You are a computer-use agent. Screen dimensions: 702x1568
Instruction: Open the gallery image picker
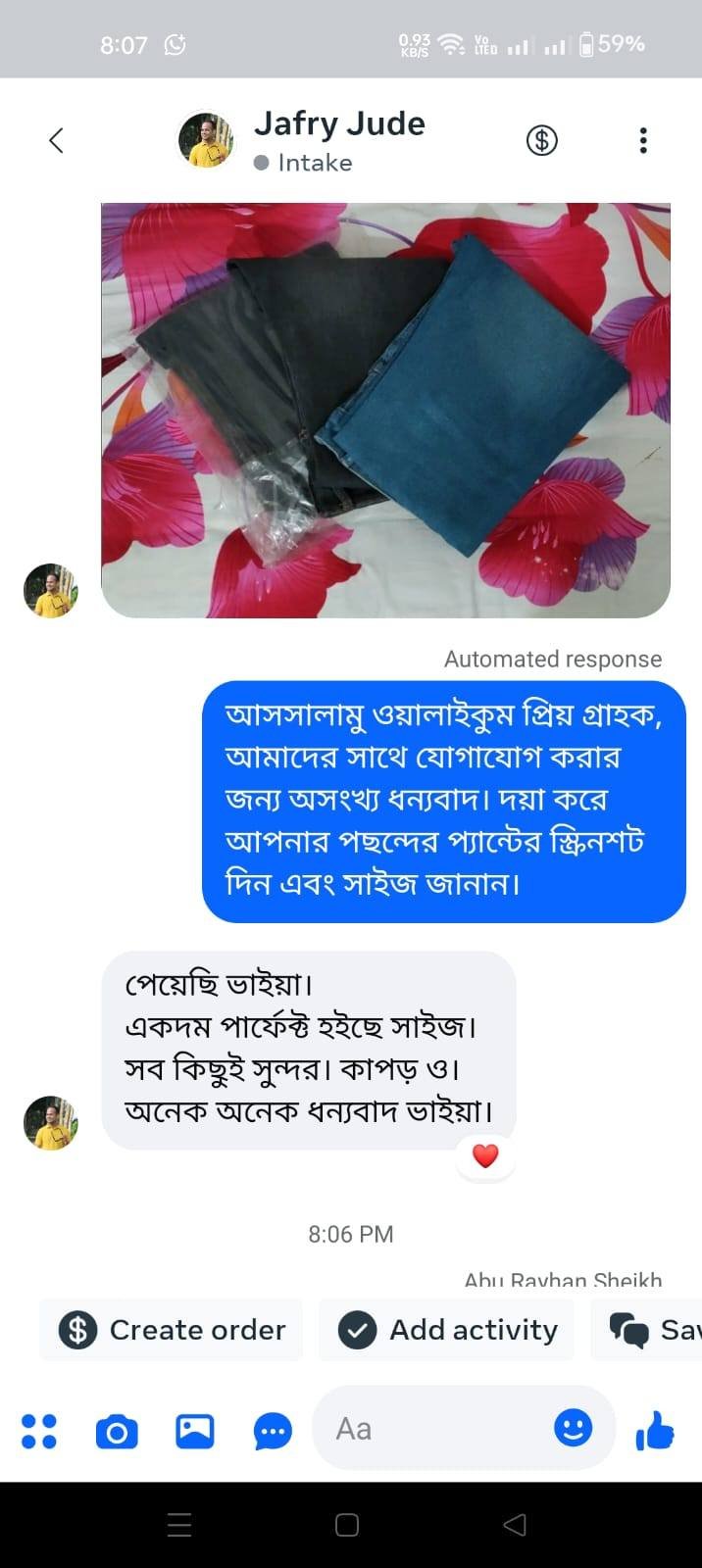(194, 1431)
